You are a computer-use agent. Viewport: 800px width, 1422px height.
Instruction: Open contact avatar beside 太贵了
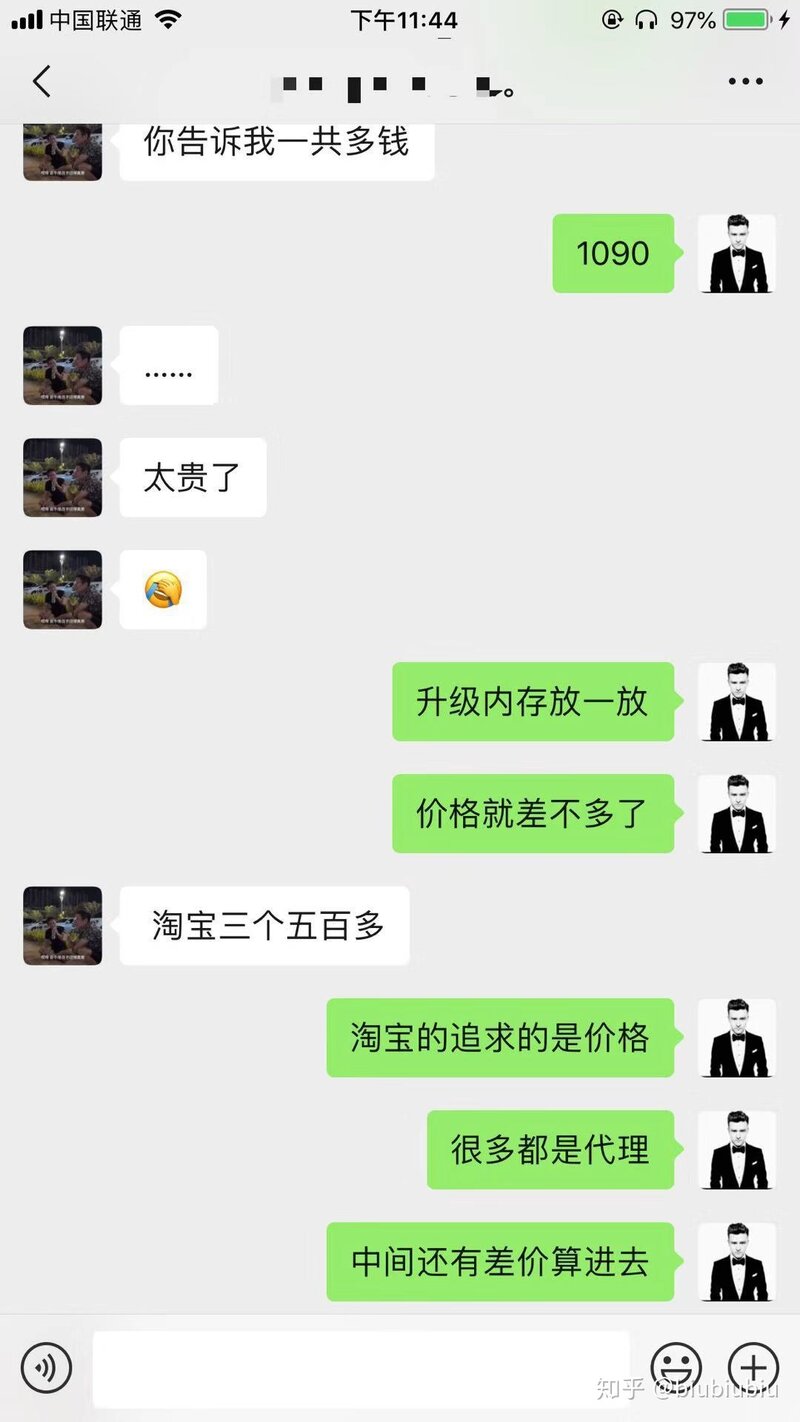(62, 477)
